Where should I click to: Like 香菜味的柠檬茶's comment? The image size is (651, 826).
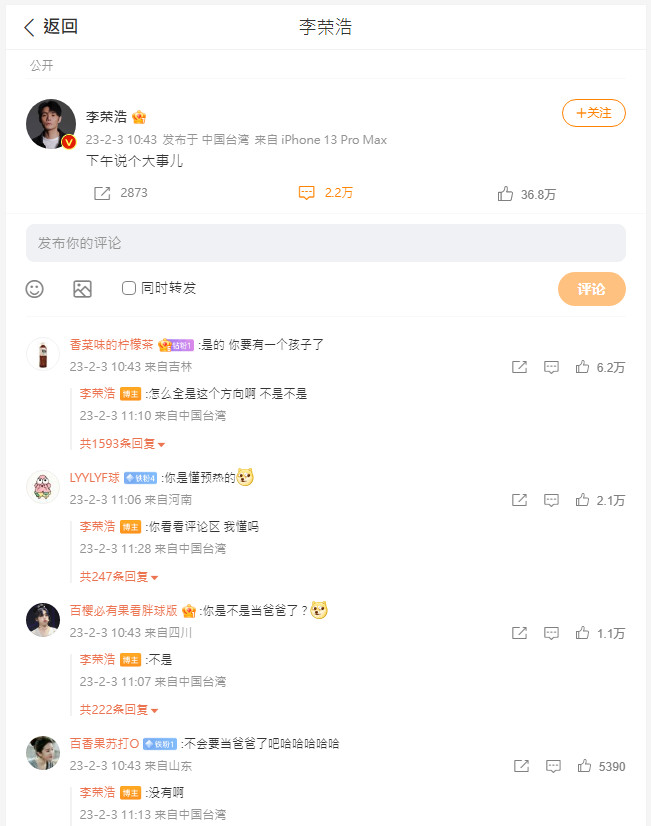[582, 367]
